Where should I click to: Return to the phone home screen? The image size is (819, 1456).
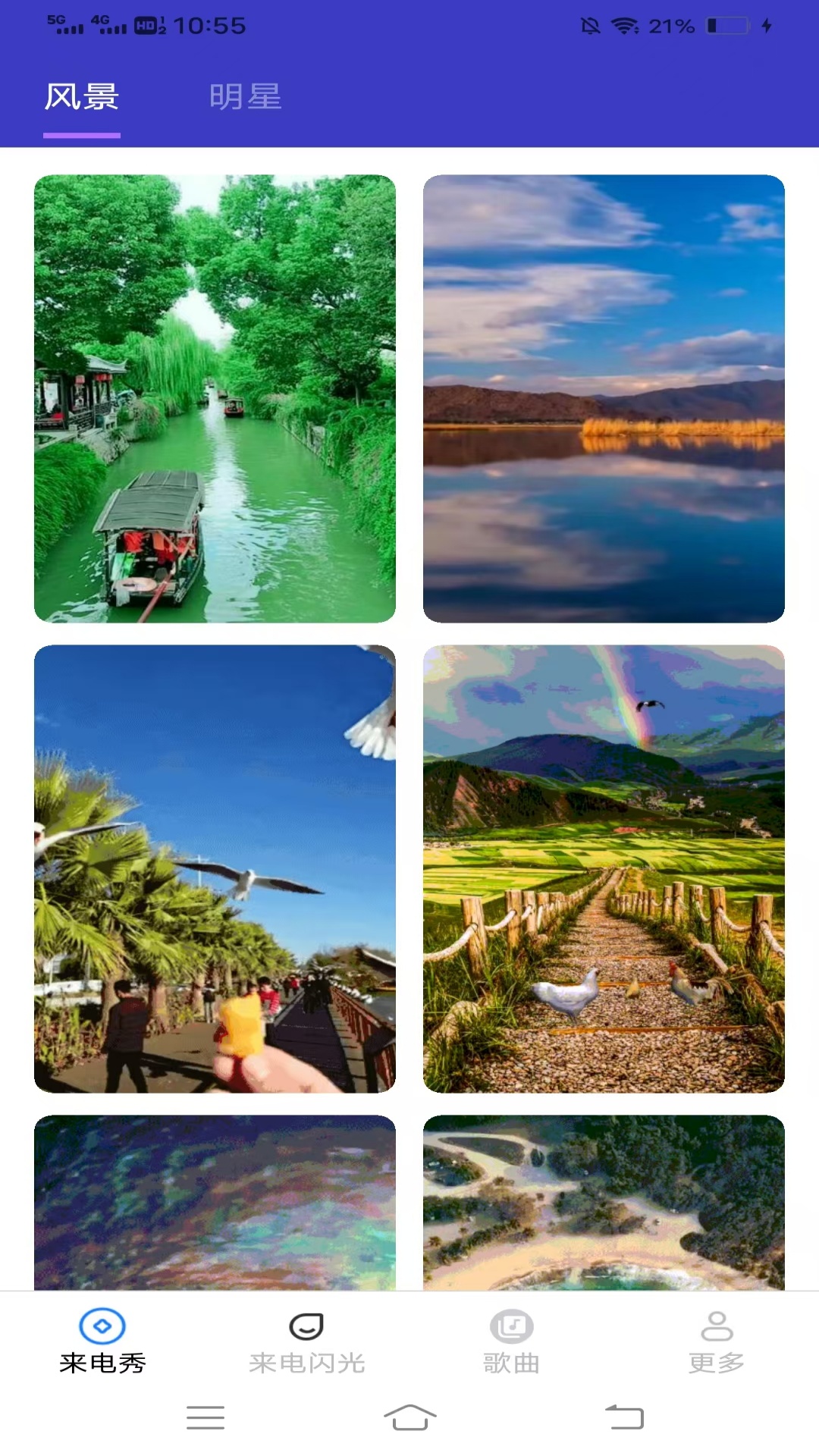tap(409, 1417)
